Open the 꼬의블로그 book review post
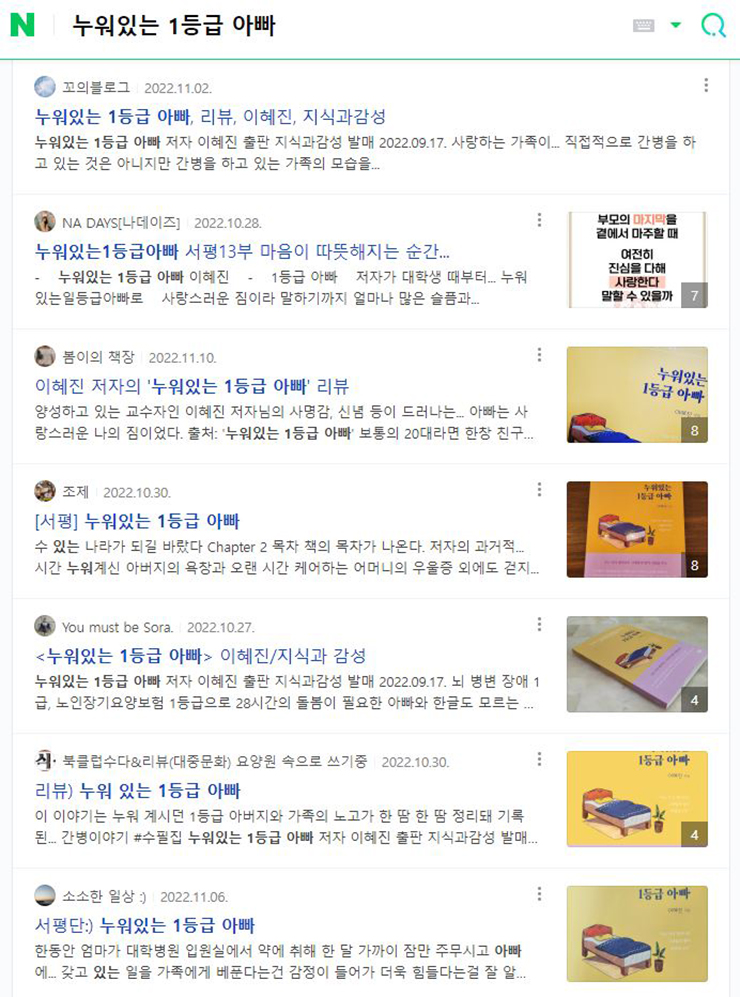The width and height of the screenshot is (740, 997). coord(210,116)
